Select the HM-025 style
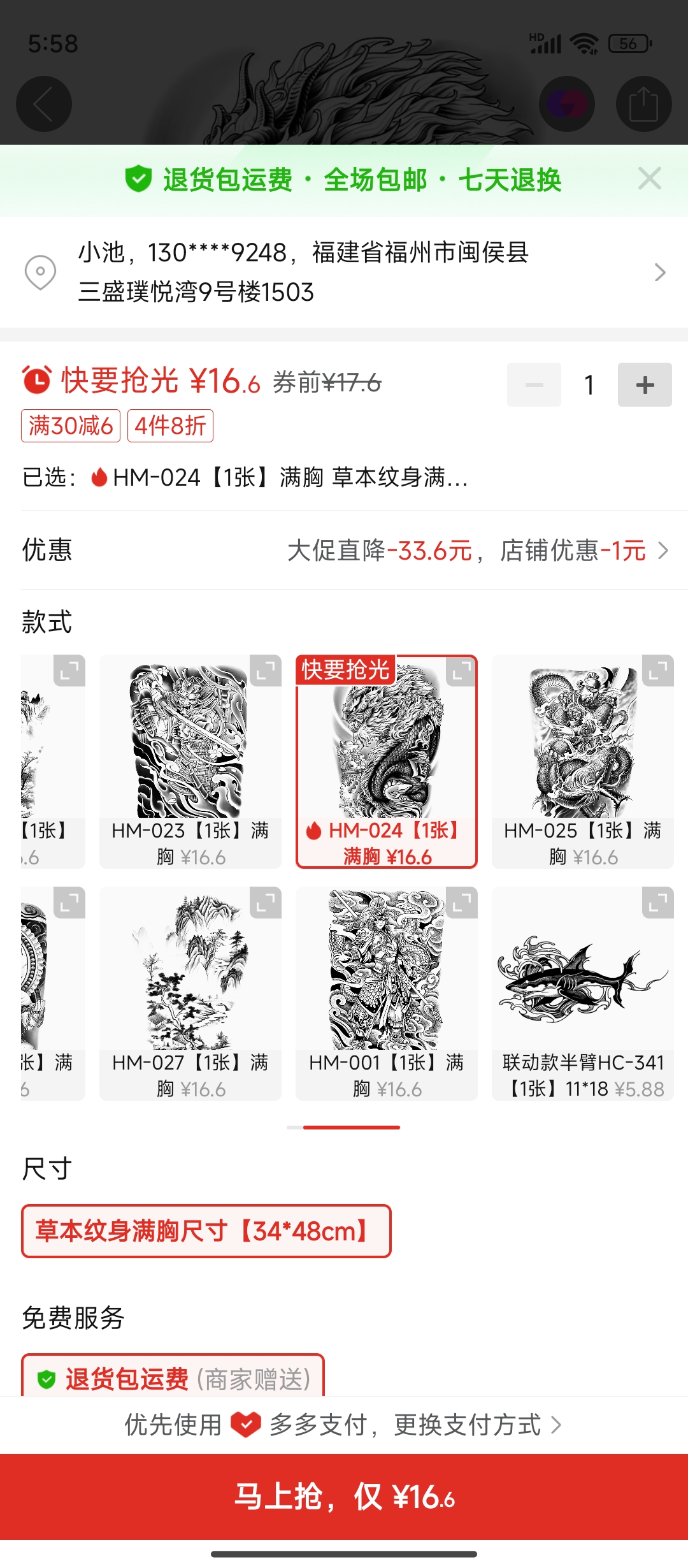The image size is (688, 1568). pyautogui.click(x=582, y=761)
